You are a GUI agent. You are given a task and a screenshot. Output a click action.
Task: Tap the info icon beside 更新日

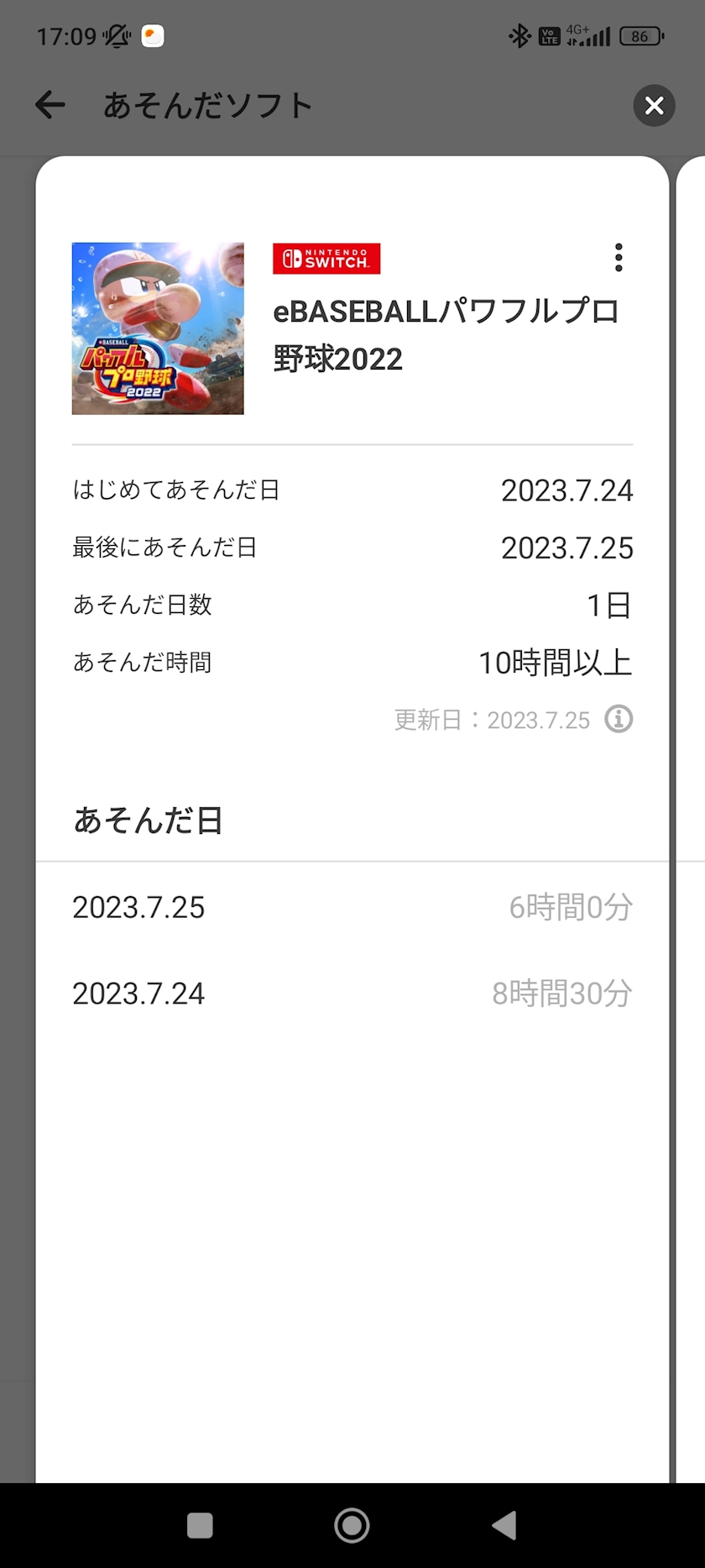pyautogui.click(x=619, y=719)
